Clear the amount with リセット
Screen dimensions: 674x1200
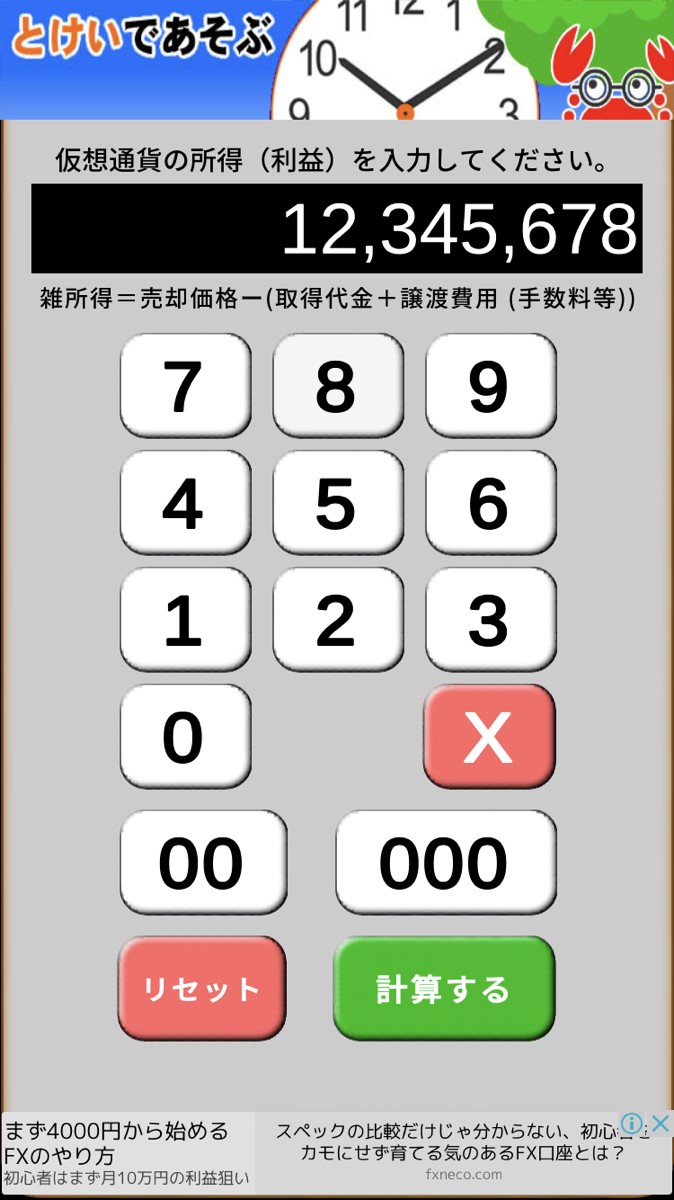click(x=202, y=988)
